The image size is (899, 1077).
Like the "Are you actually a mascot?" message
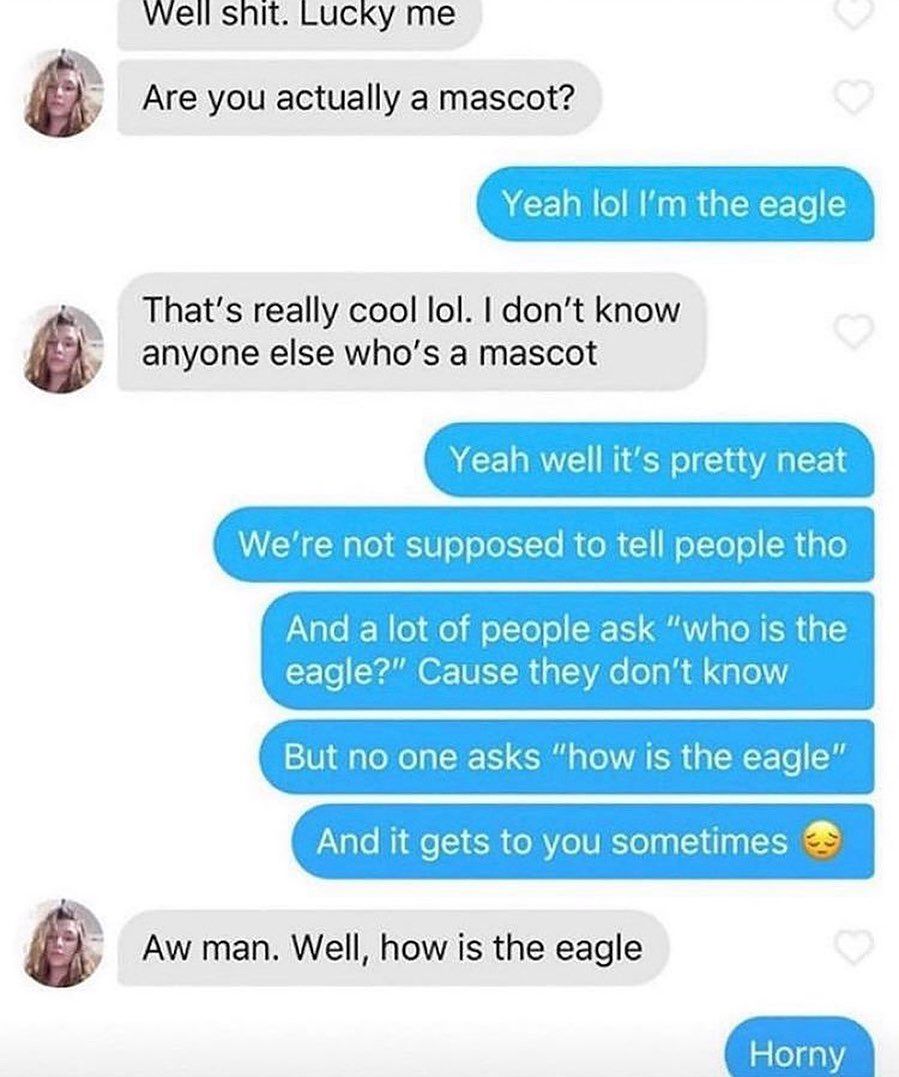854,97
